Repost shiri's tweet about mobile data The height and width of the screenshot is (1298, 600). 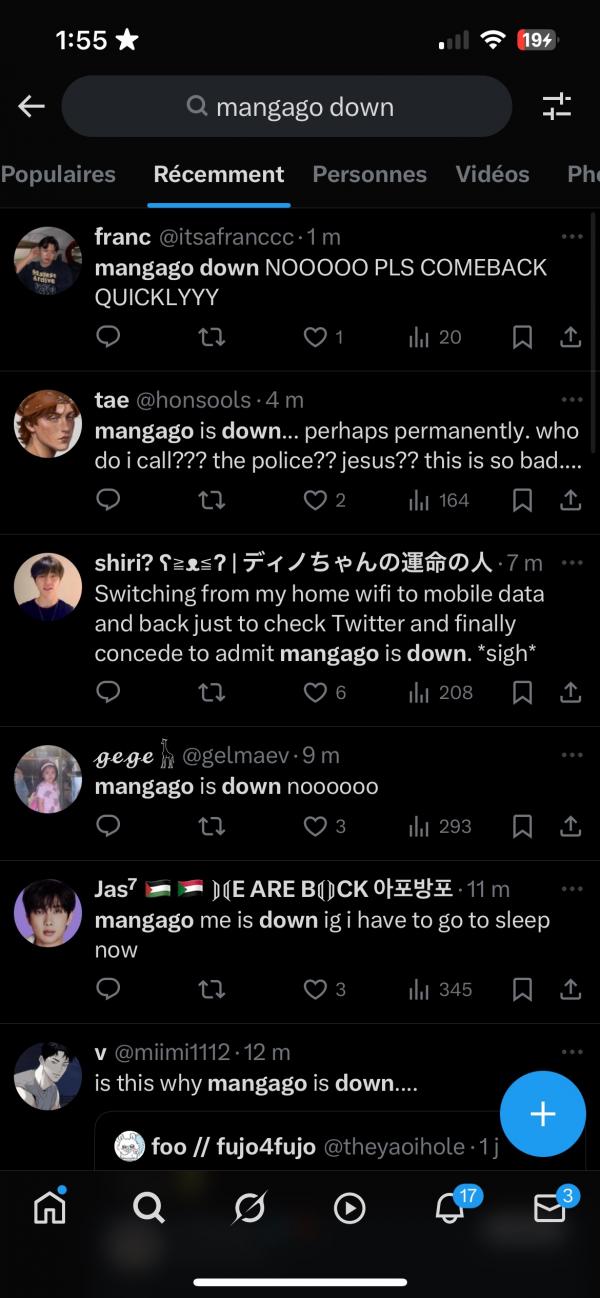point(212,692)
